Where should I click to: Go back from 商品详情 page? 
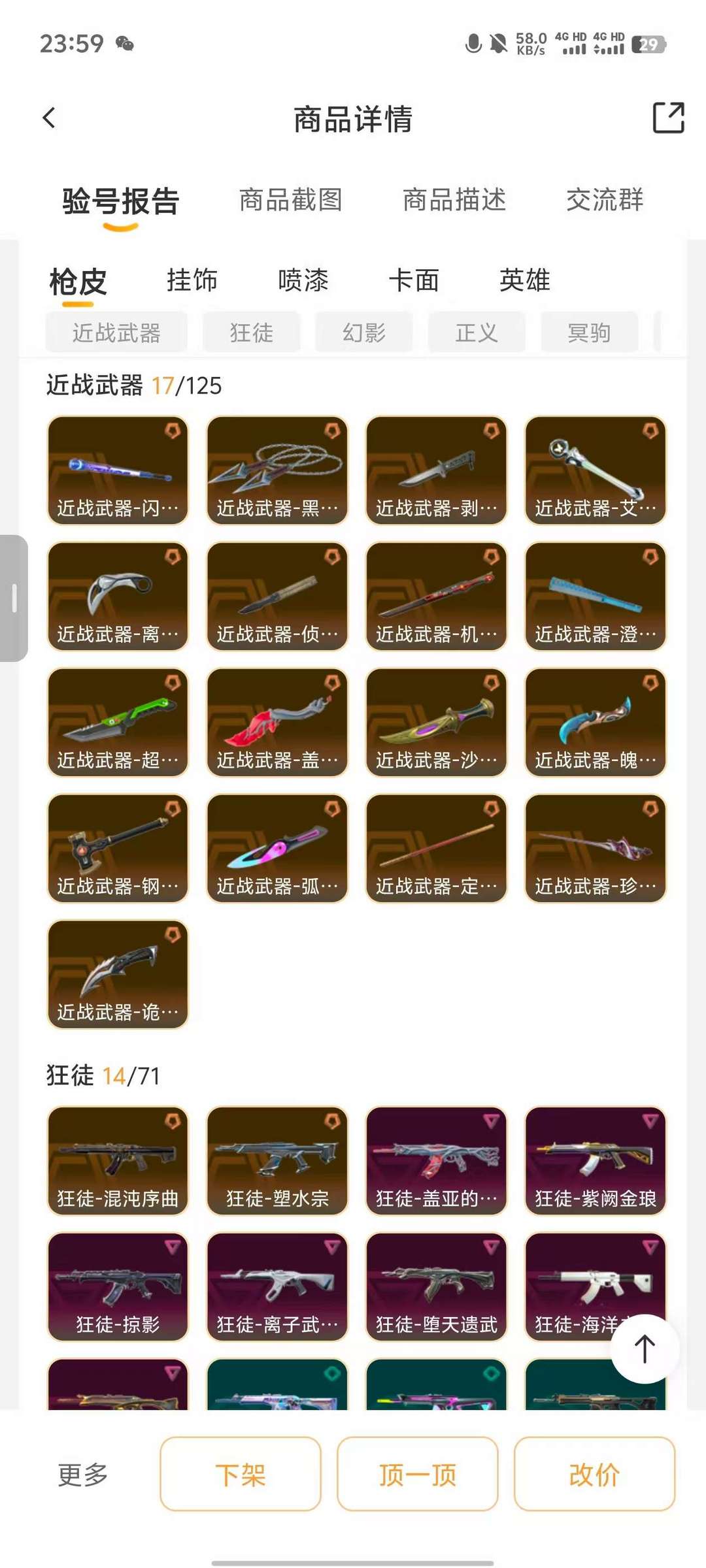[49, 118]
